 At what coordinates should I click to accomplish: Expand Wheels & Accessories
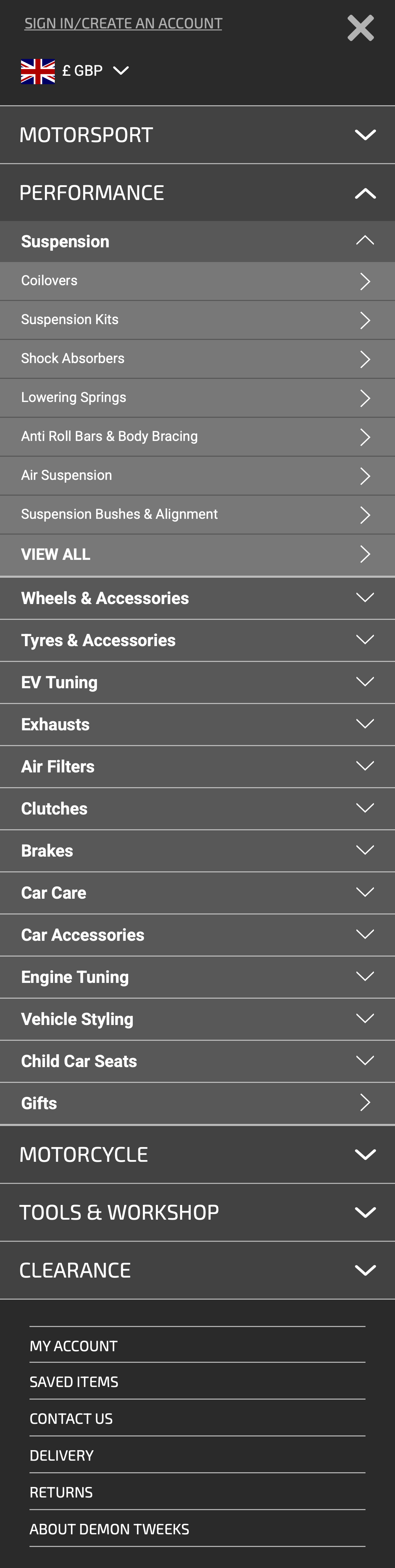[197, 598]
